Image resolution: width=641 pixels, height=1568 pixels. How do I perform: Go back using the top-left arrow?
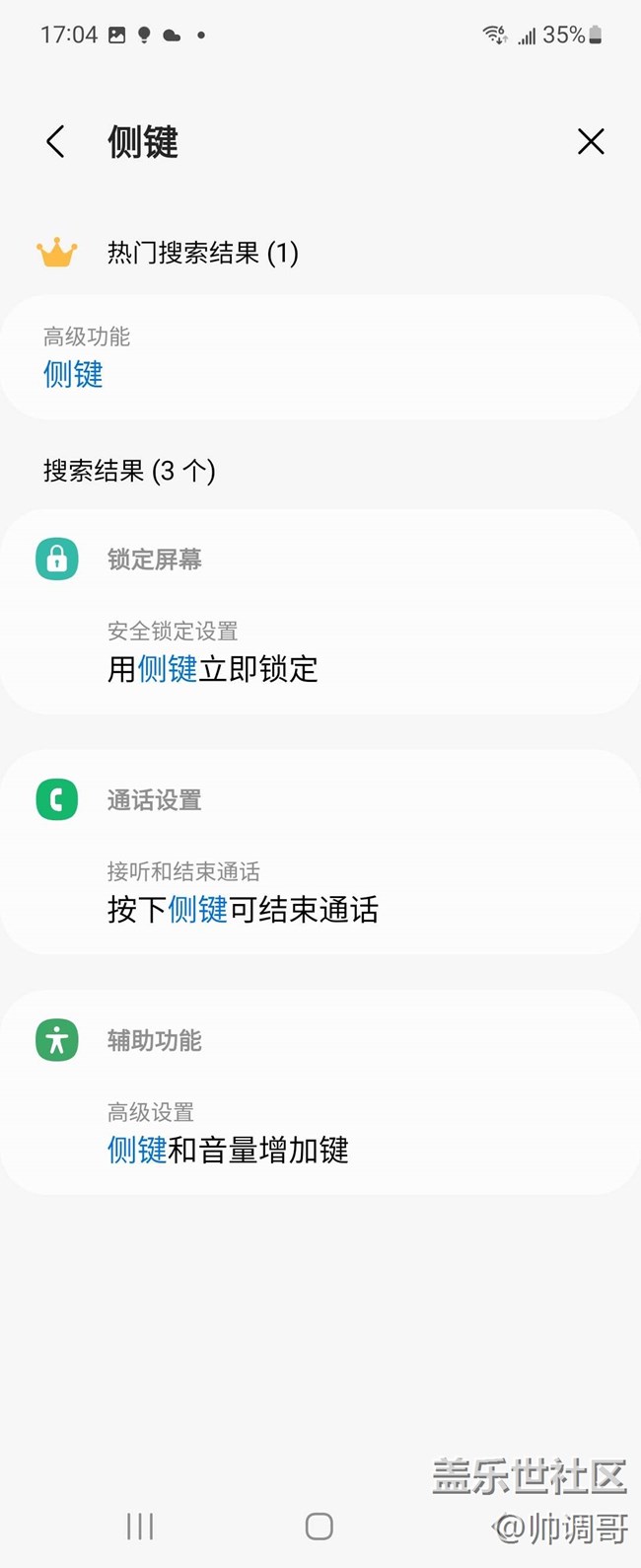pyautogui.click(x=55, y=142)
